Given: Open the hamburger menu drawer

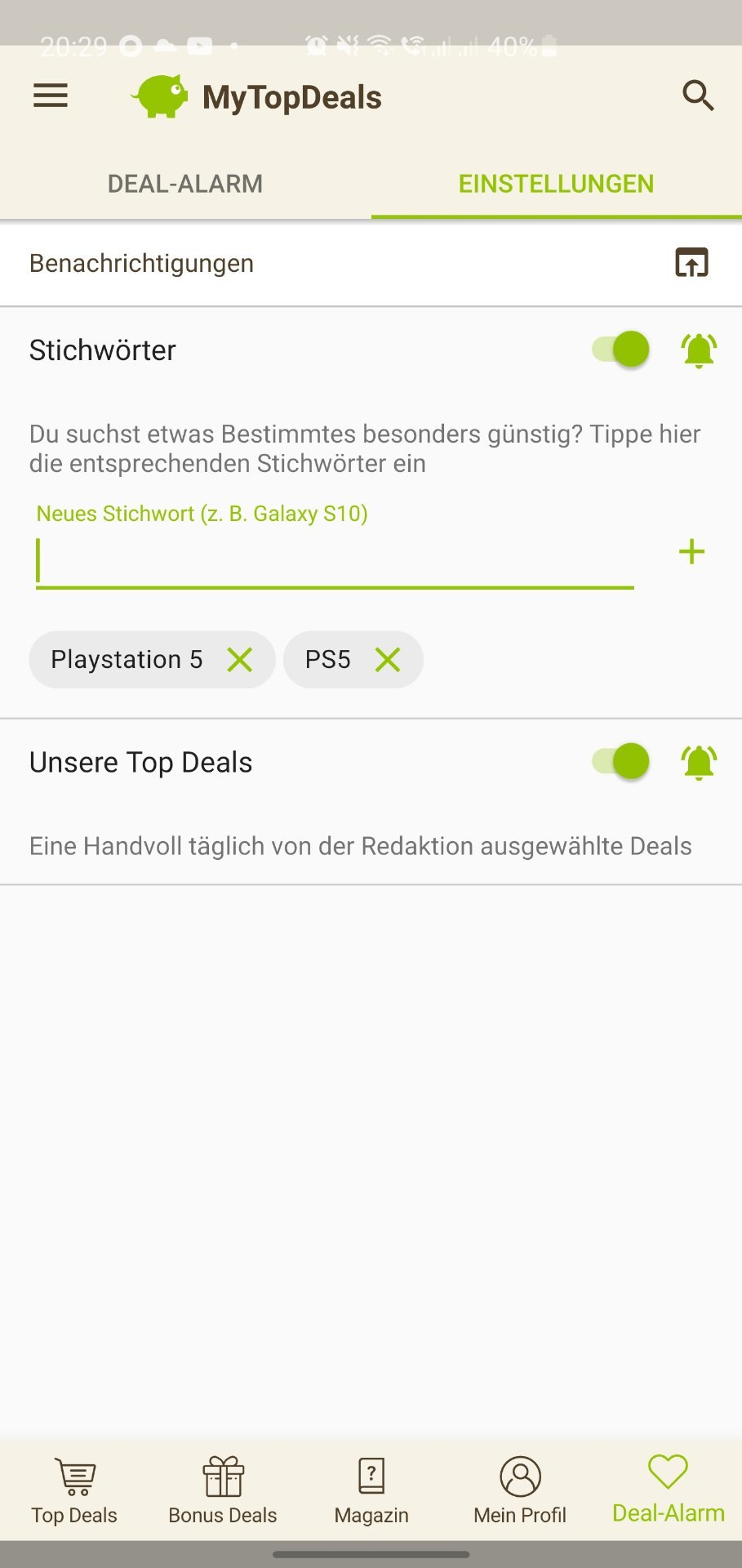Looking at the screenshot, I should coord(51,96).
